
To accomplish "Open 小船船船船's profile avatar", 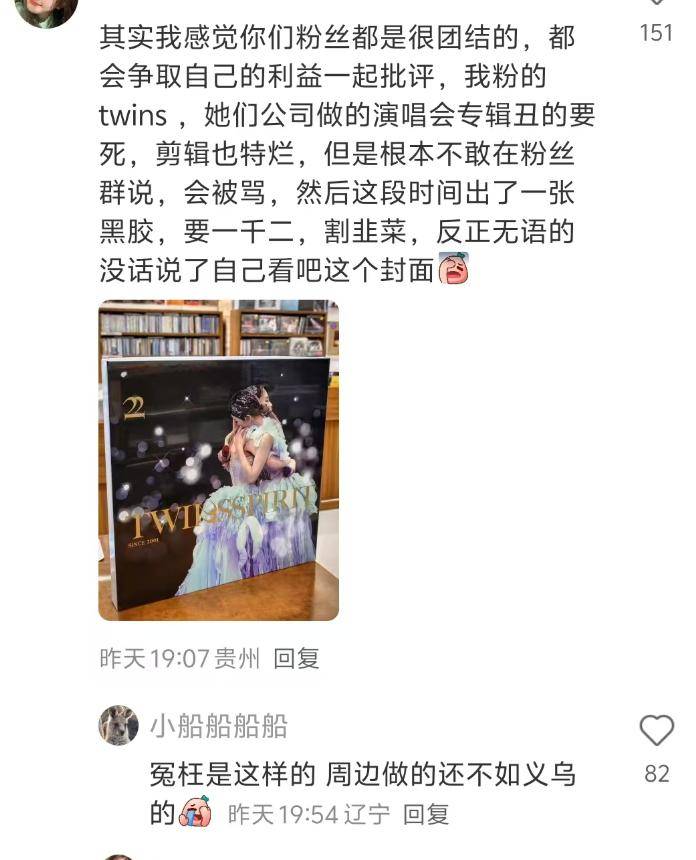I will [119, 726].
